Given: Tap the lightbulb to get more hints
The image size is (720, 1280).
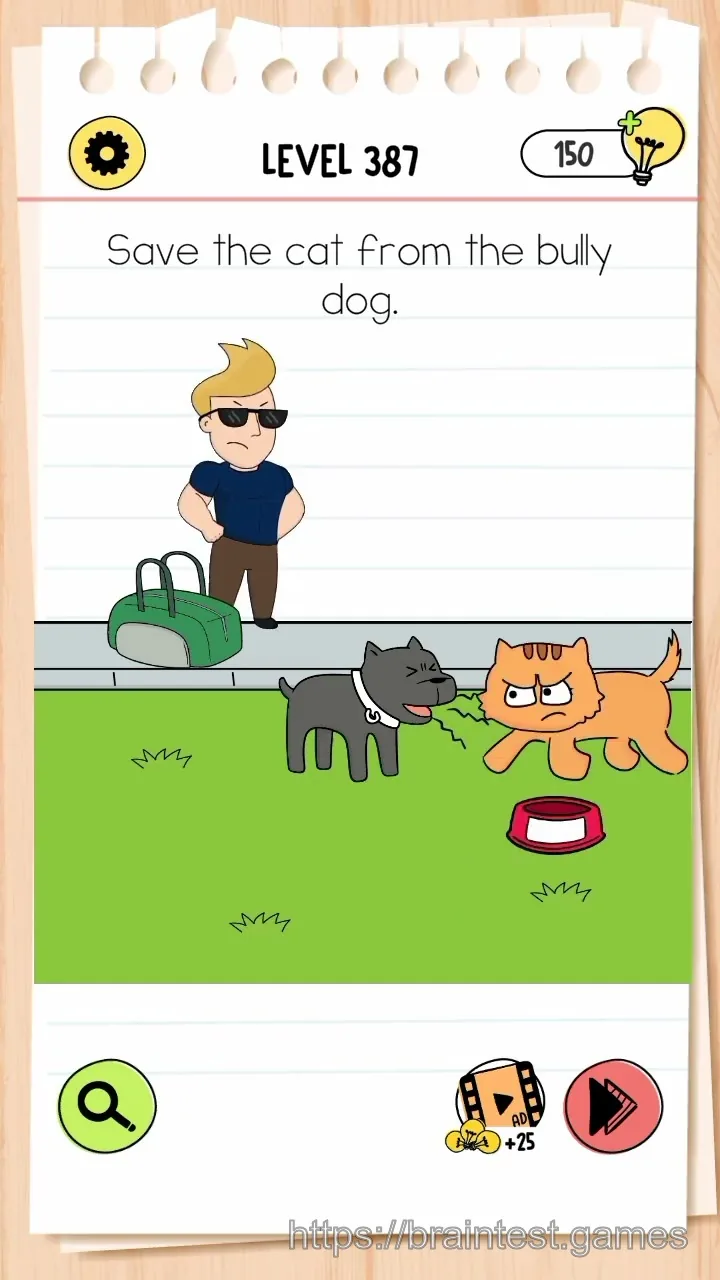Looking at the screenshot, I should [x=652, y=147].
